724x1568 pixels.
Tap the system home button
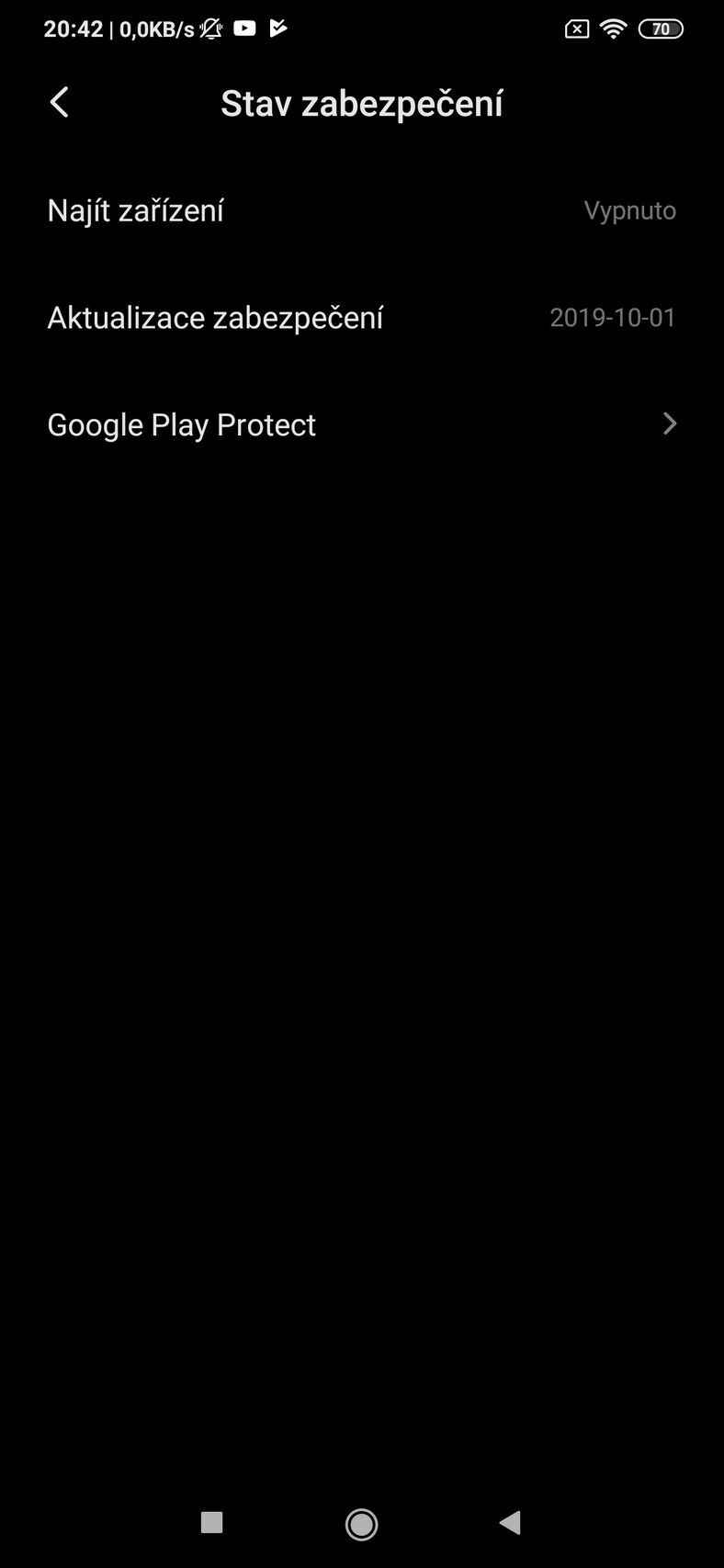(361, 1524)
